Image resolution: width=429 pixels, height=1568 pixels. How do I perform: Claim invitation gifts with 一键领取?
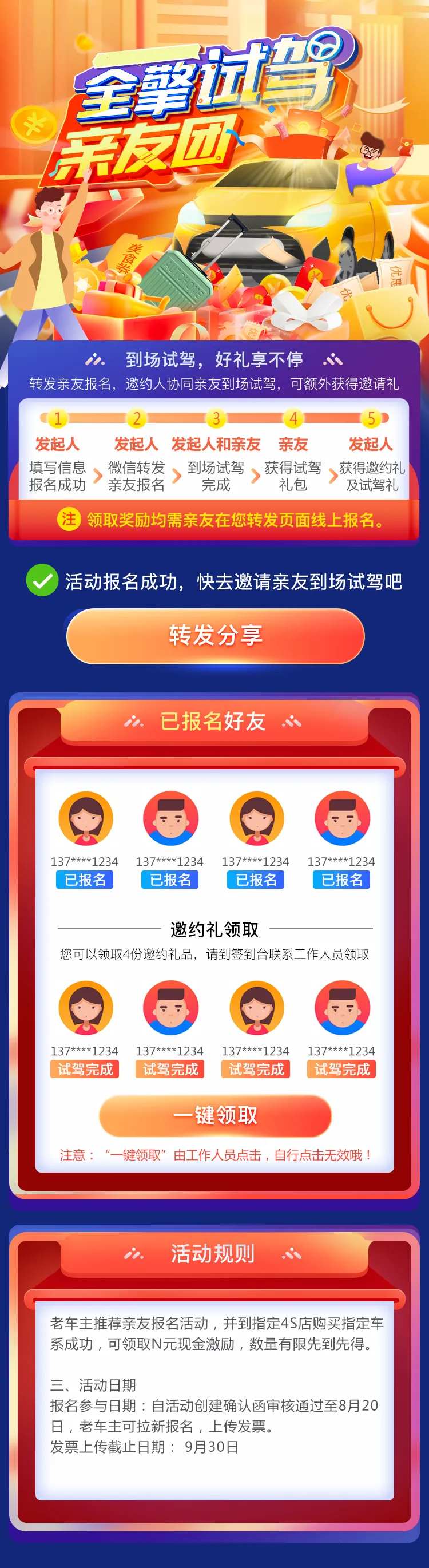(x=215, y=1115)
